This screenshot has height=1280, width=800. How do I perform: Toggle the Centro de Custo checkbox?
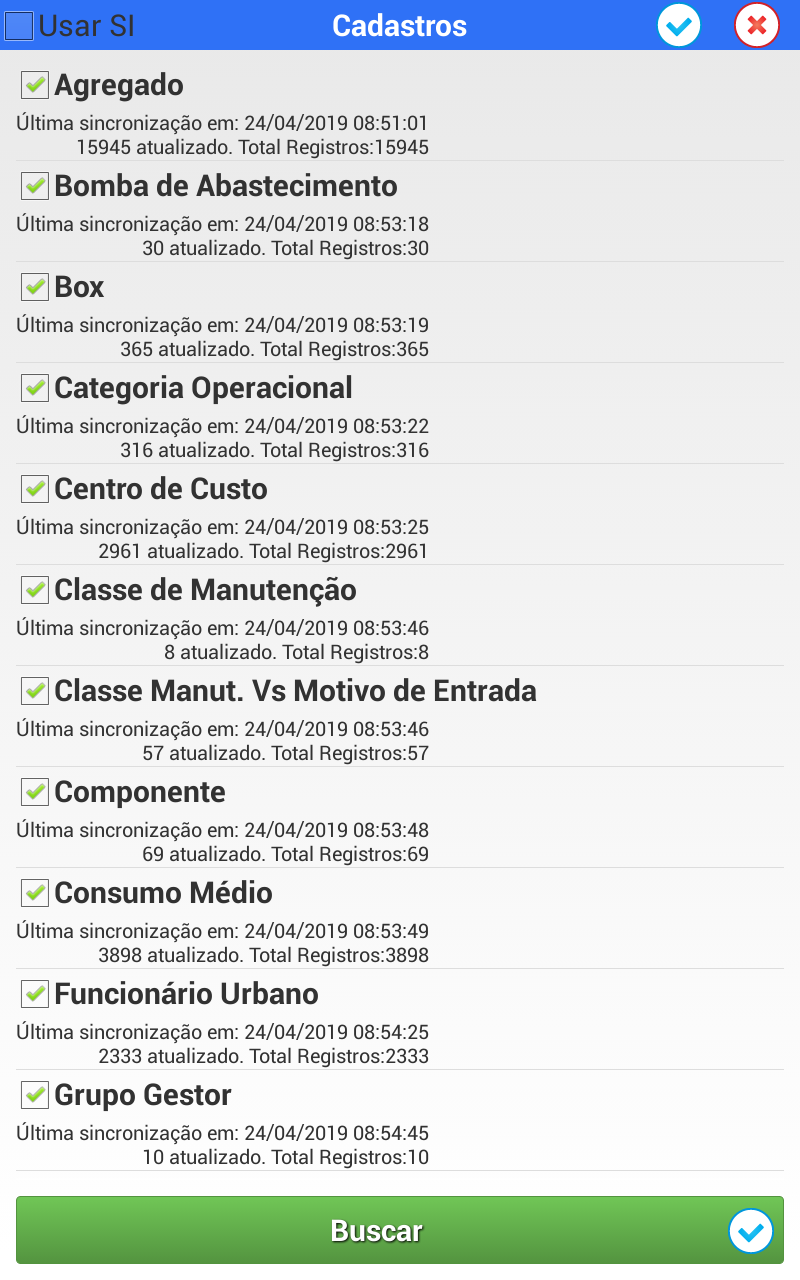click(35, 489)
